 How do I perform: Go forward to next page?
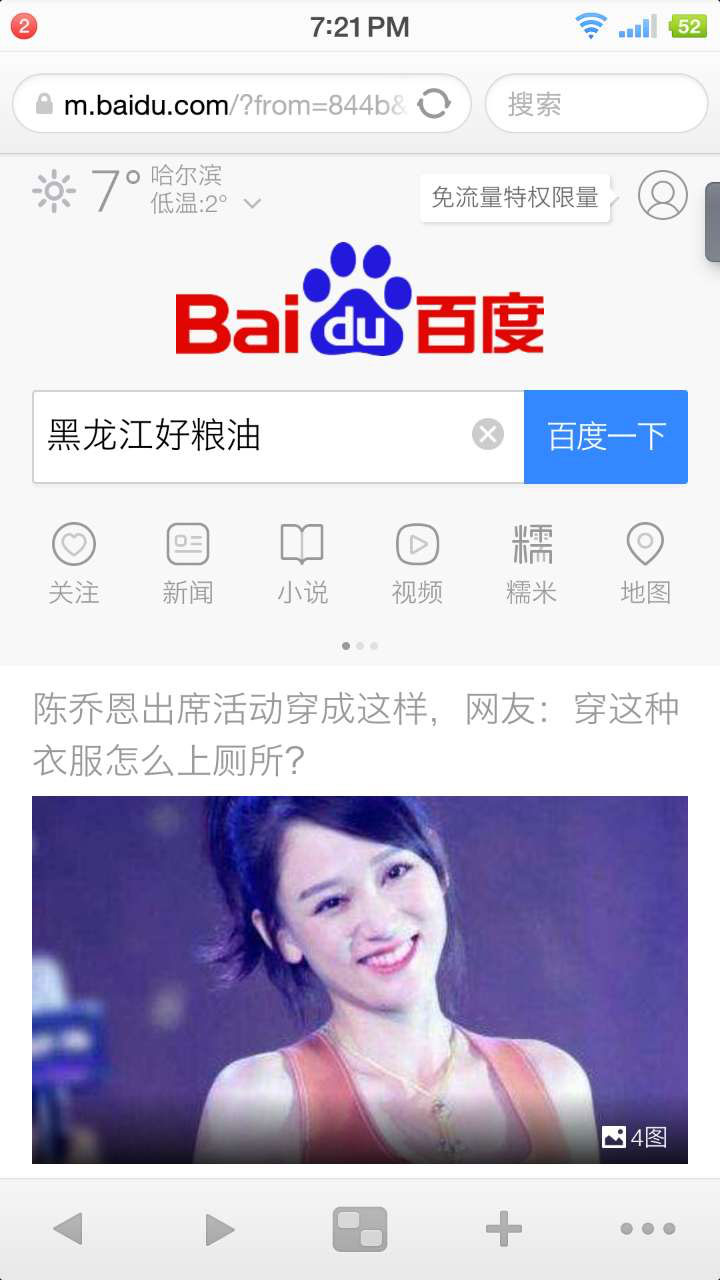219,1229
